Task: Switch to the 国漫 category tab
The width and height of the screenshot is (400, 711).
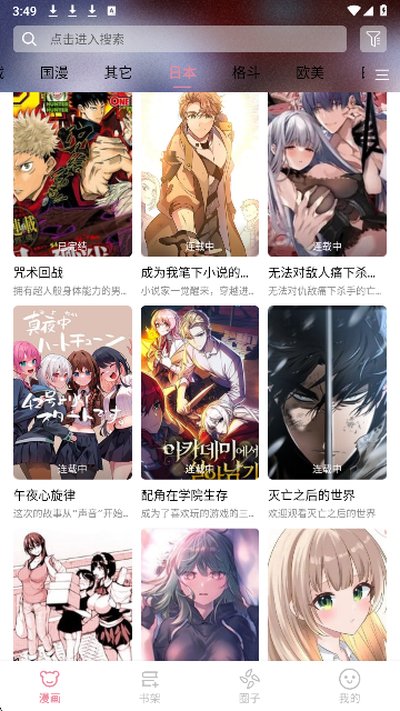Action: pyautogui.click(x=54, y=73)
